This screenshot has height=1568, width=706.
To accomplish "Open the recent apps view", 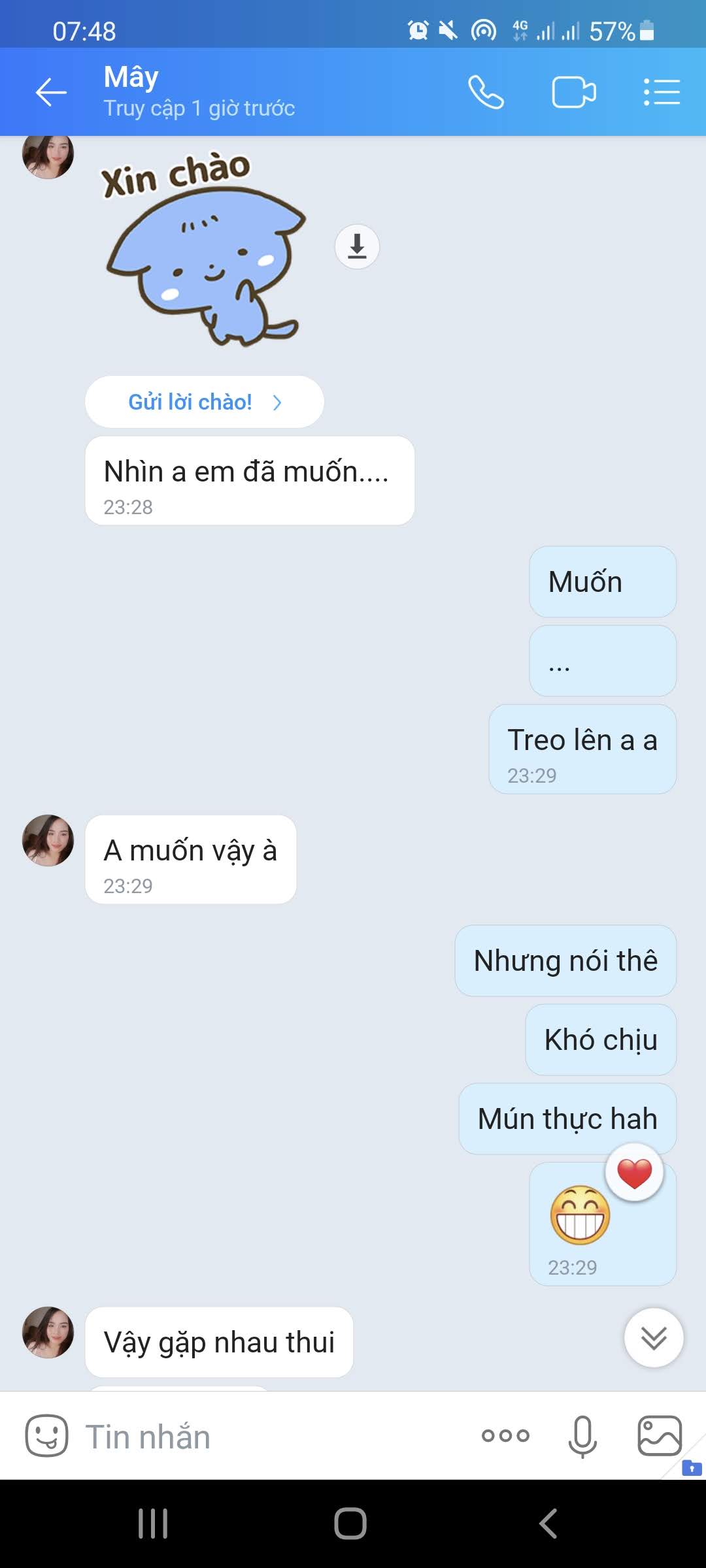I will [153, 1524].
